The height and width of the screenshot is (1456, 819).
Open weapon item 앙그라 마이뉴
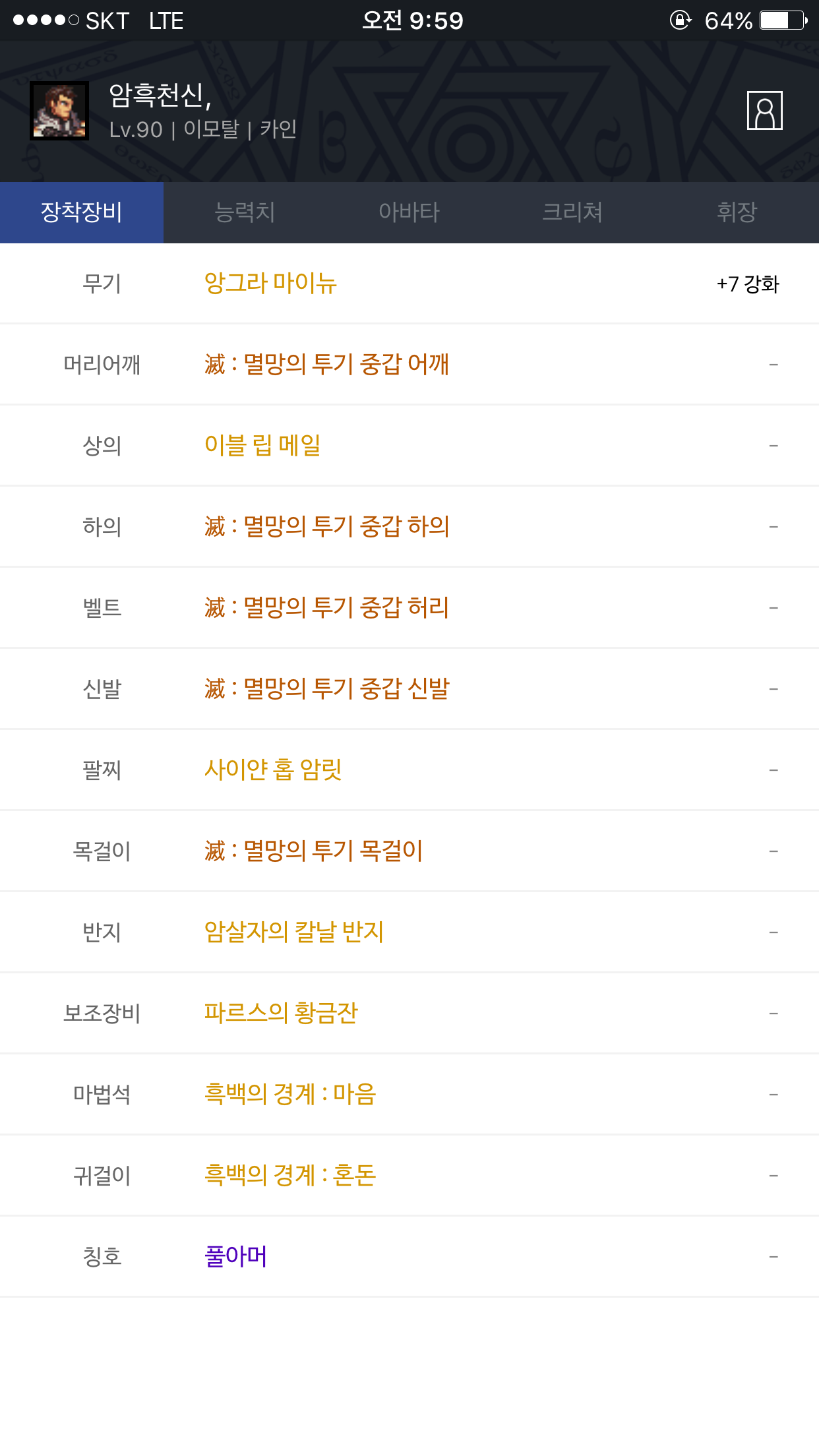pos(409,284)
